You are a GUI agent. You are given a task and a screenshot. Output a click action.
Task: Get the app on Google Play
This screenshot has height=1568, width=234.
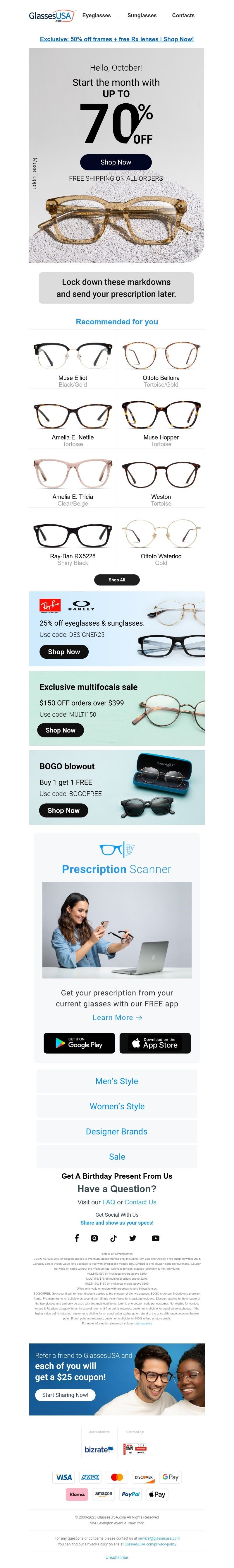(78, 1043)
